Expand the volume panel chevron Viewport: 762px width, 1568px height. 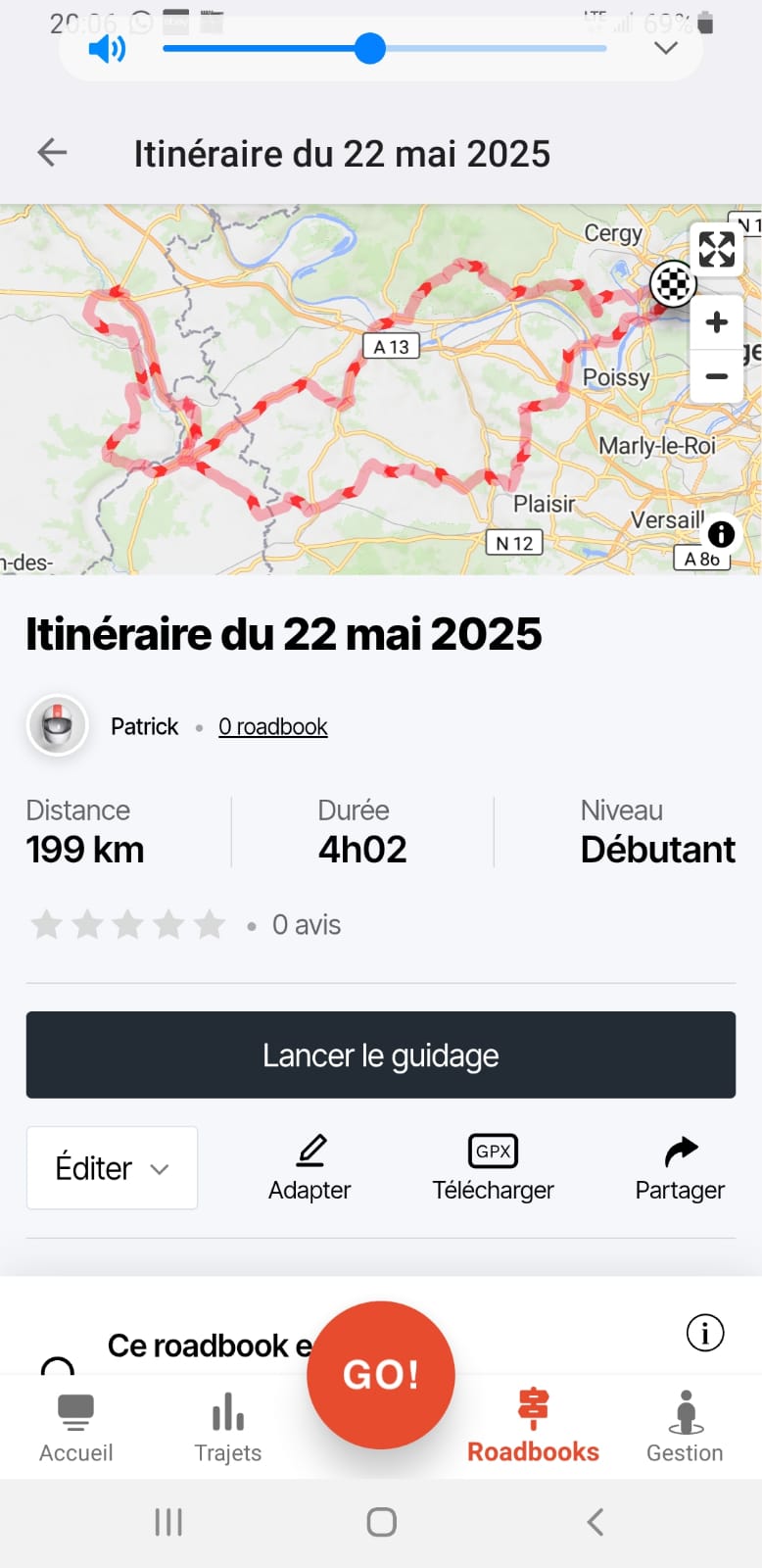[x=666, y=48]
